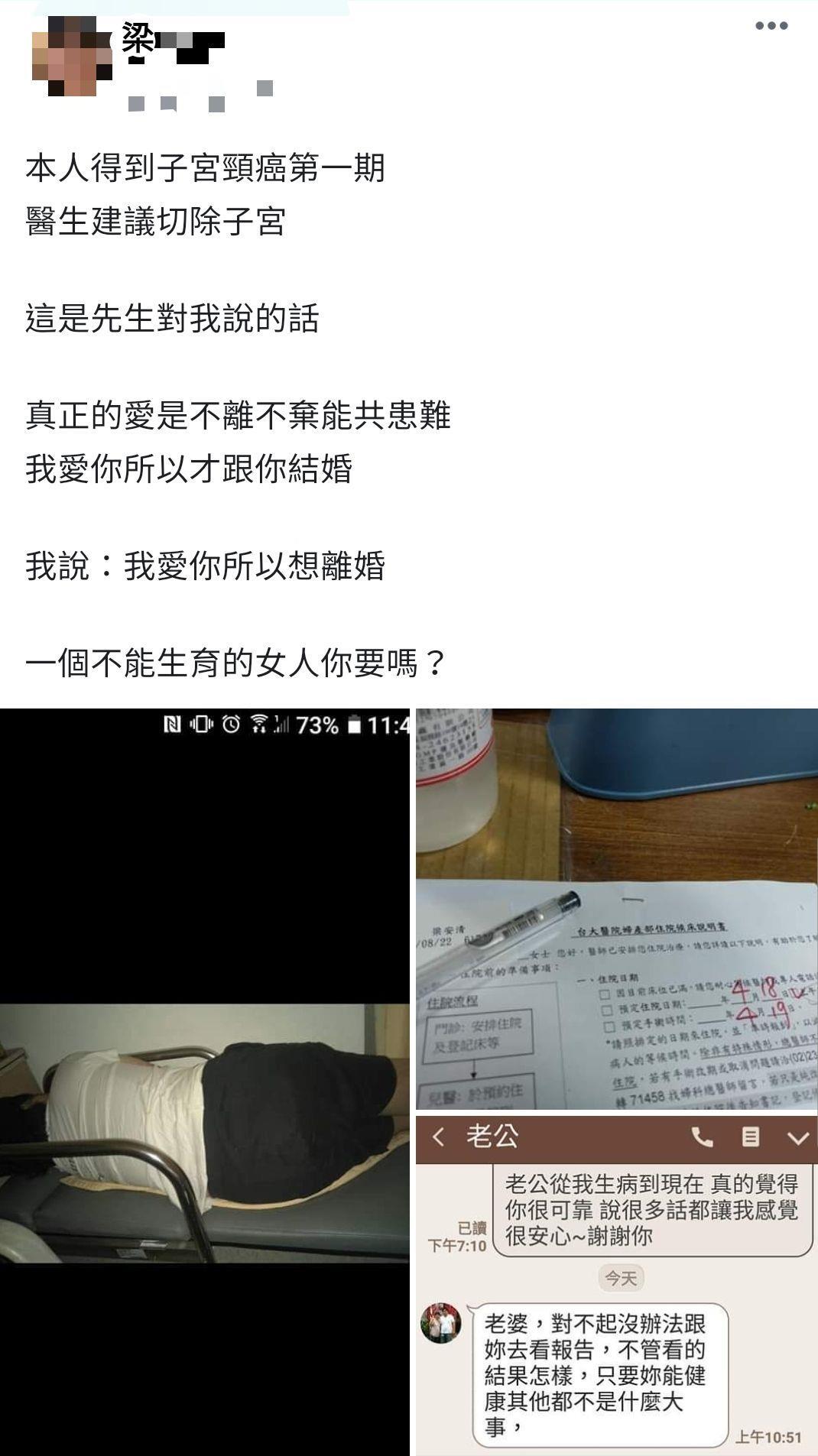Open the profile name starting with 梁
The image size is (818, 1456).
pyautogui.click(x=174, y=38)
